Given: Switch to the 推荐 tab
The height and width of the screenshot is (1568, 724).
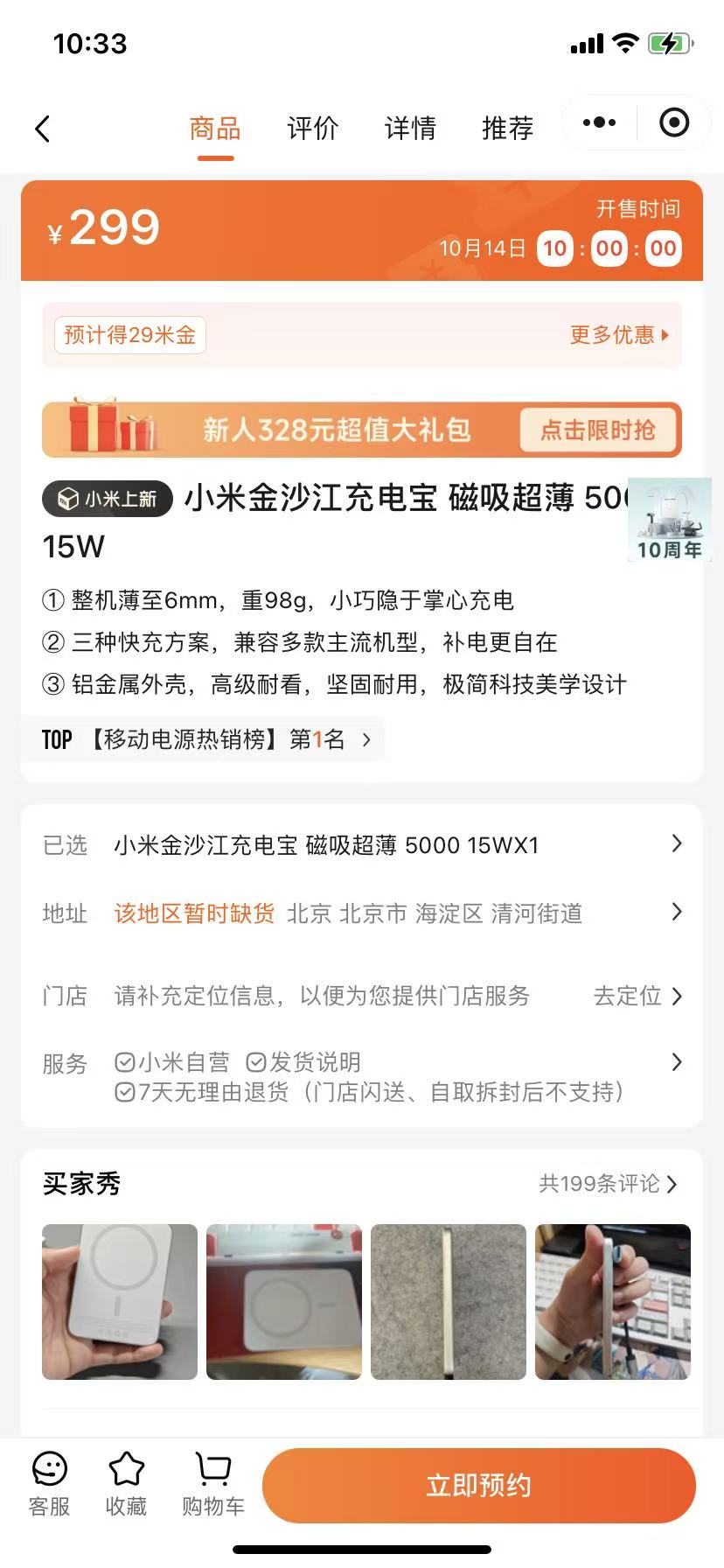Looking at the screenshot, I should tap(507, 129).
